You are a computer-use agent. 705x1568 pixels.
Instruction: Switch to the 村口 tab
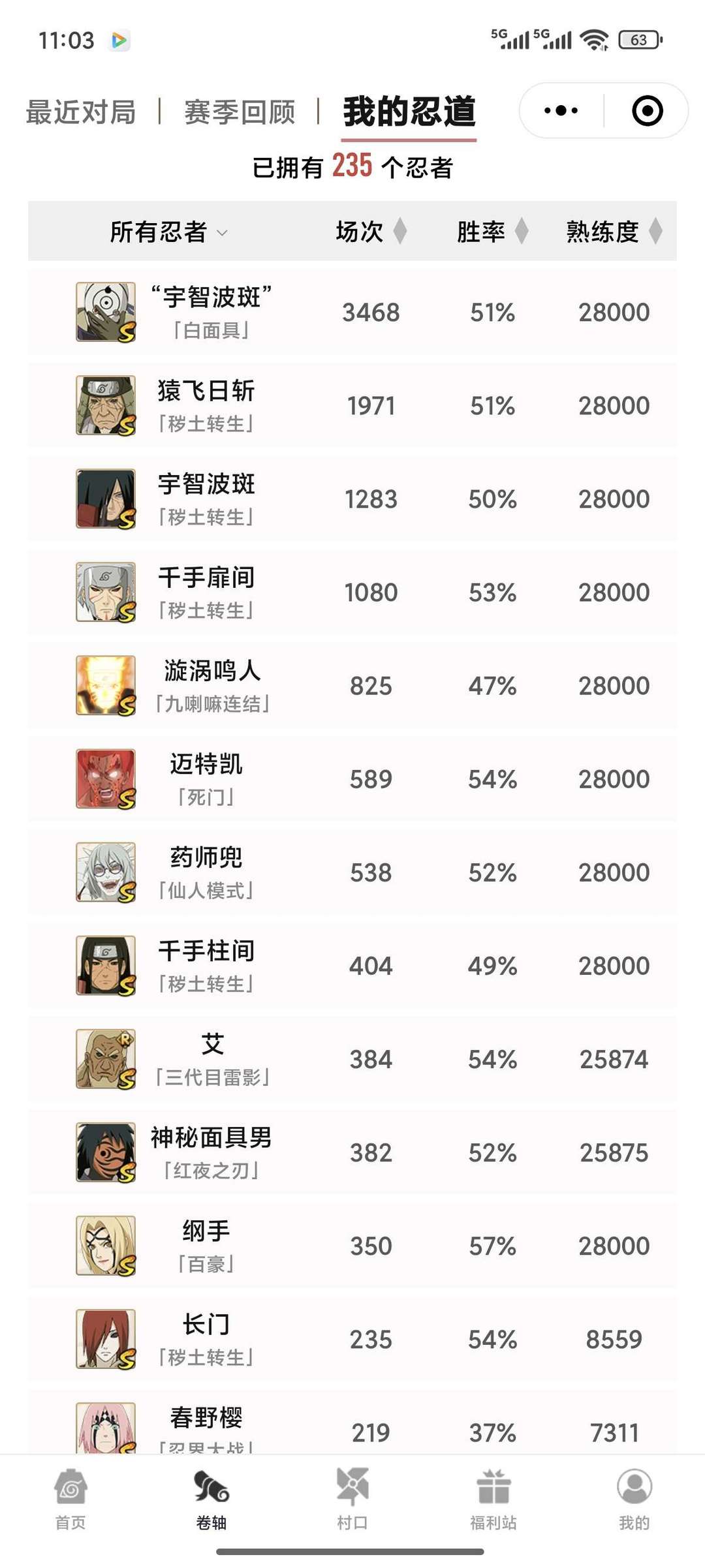click(x=352, y=1499)
